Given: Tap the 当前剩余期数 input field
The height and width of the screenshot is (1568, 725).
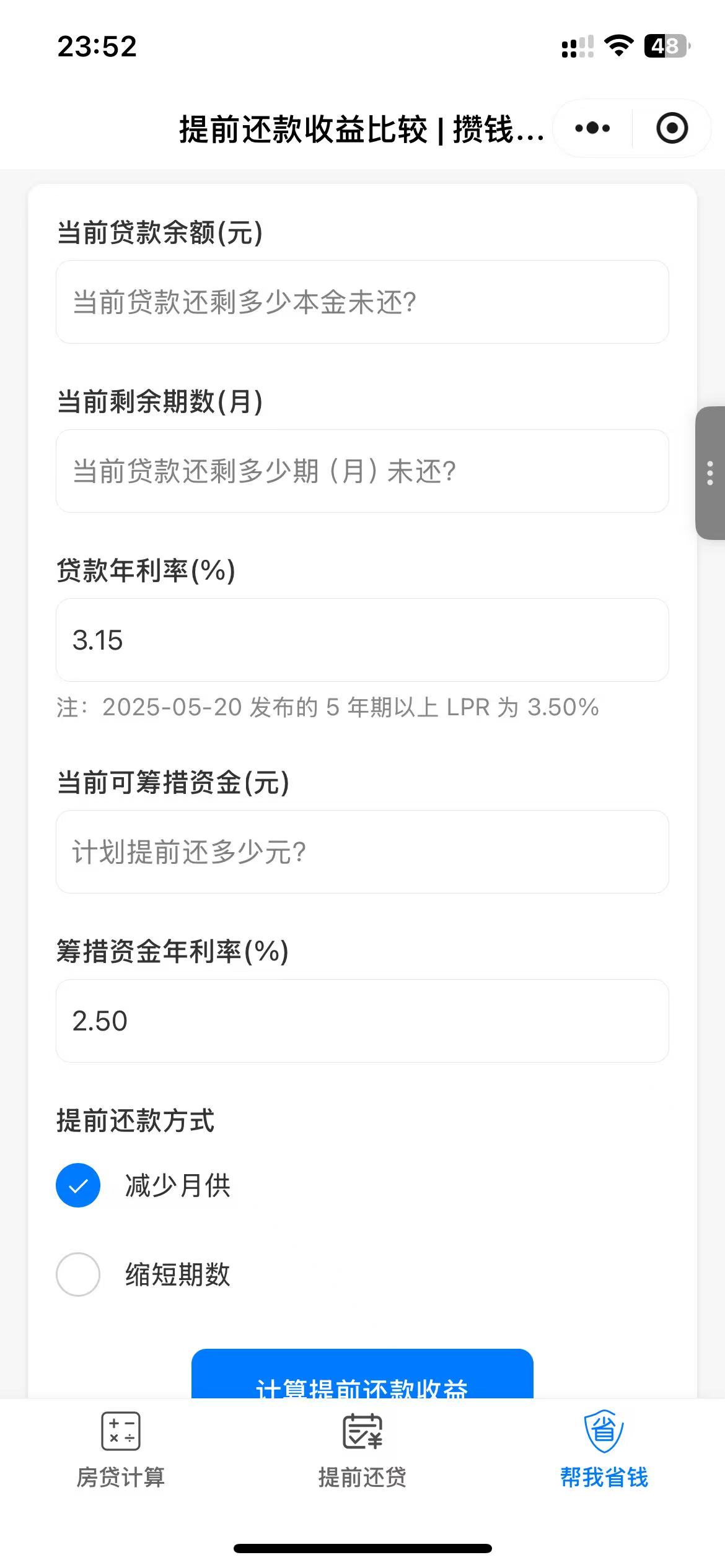Looking at the screenshot, I should (362, 471).
